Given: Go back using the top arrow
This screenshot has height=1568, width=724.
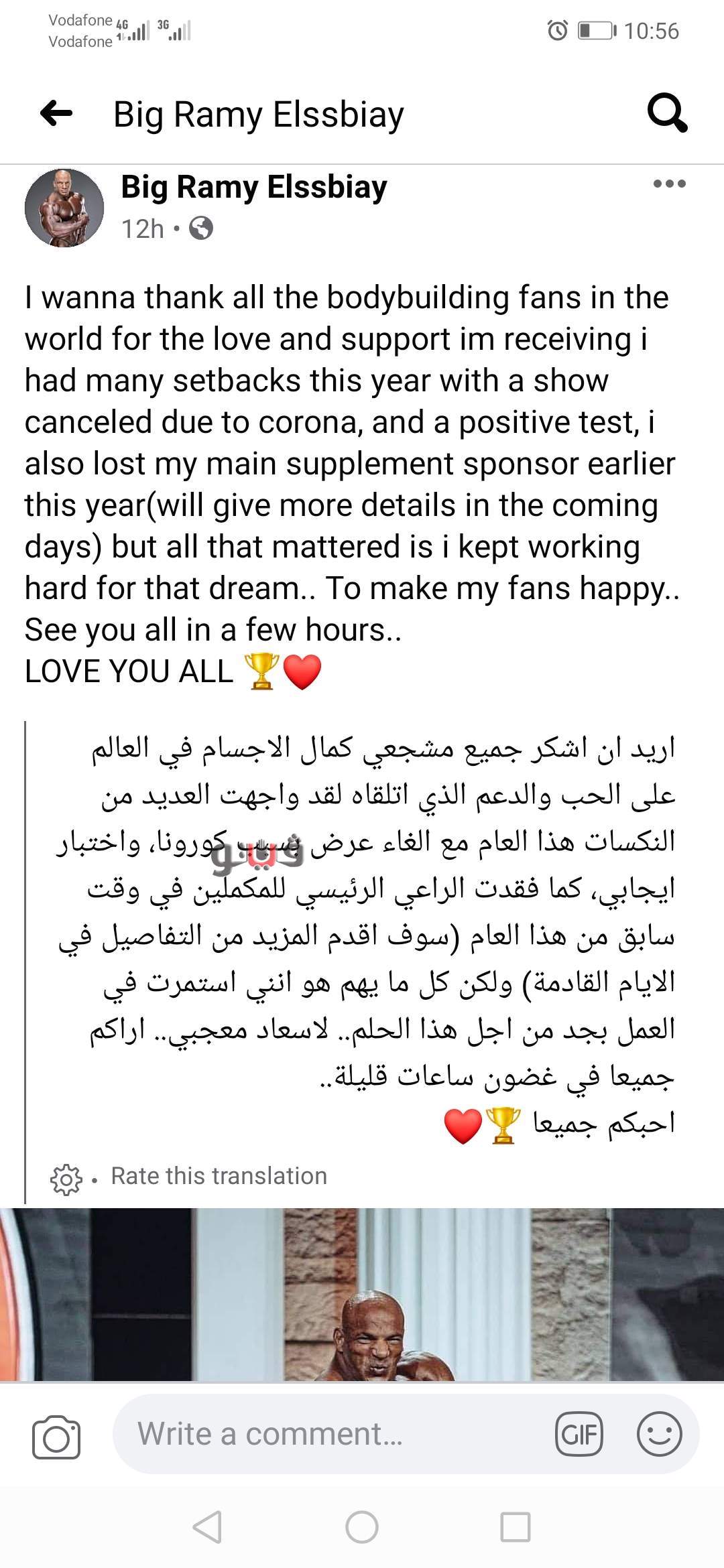Looking at the screenshot, I should tap(56, 114).
